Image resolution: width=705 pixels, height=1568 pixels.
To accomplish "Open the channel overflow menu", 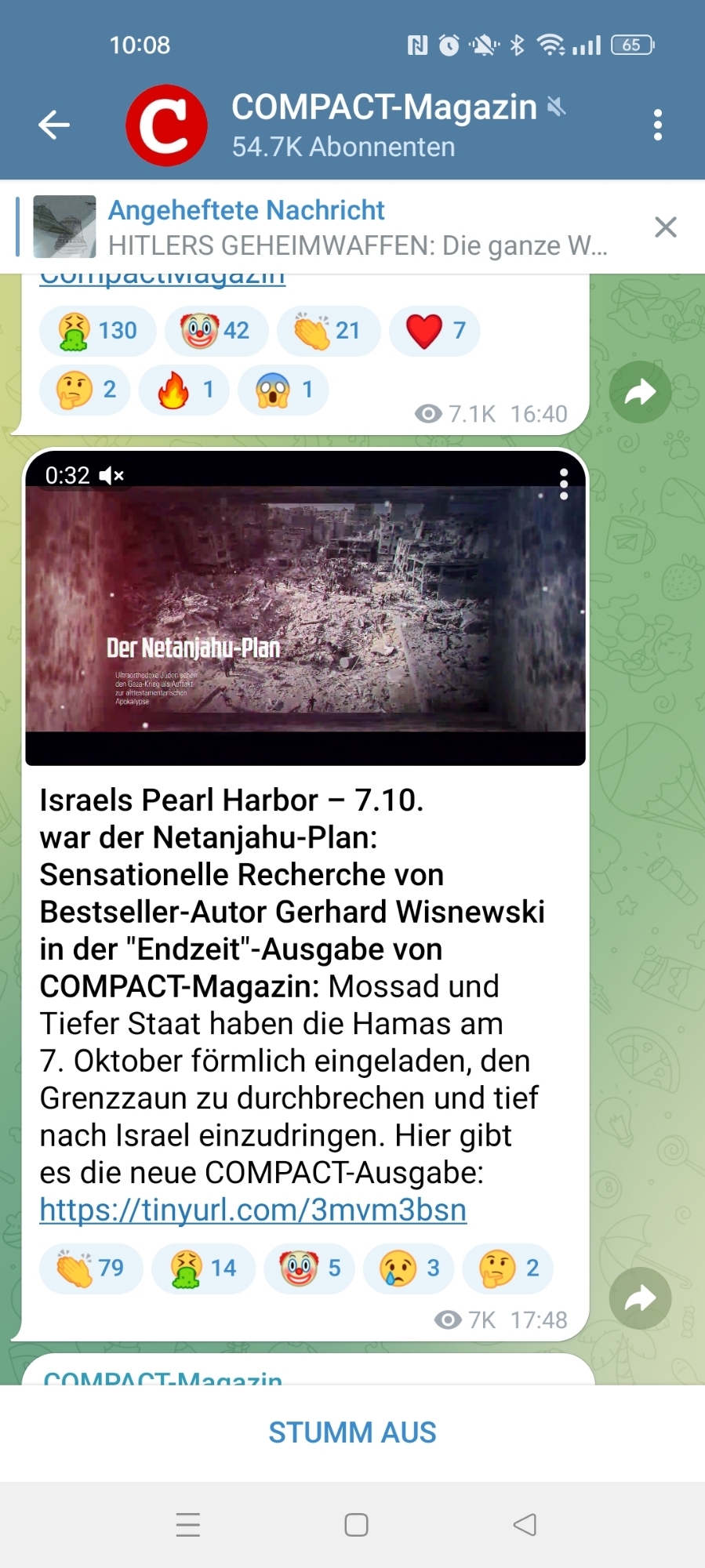I will pyautogui.click(x=657, y=125).
